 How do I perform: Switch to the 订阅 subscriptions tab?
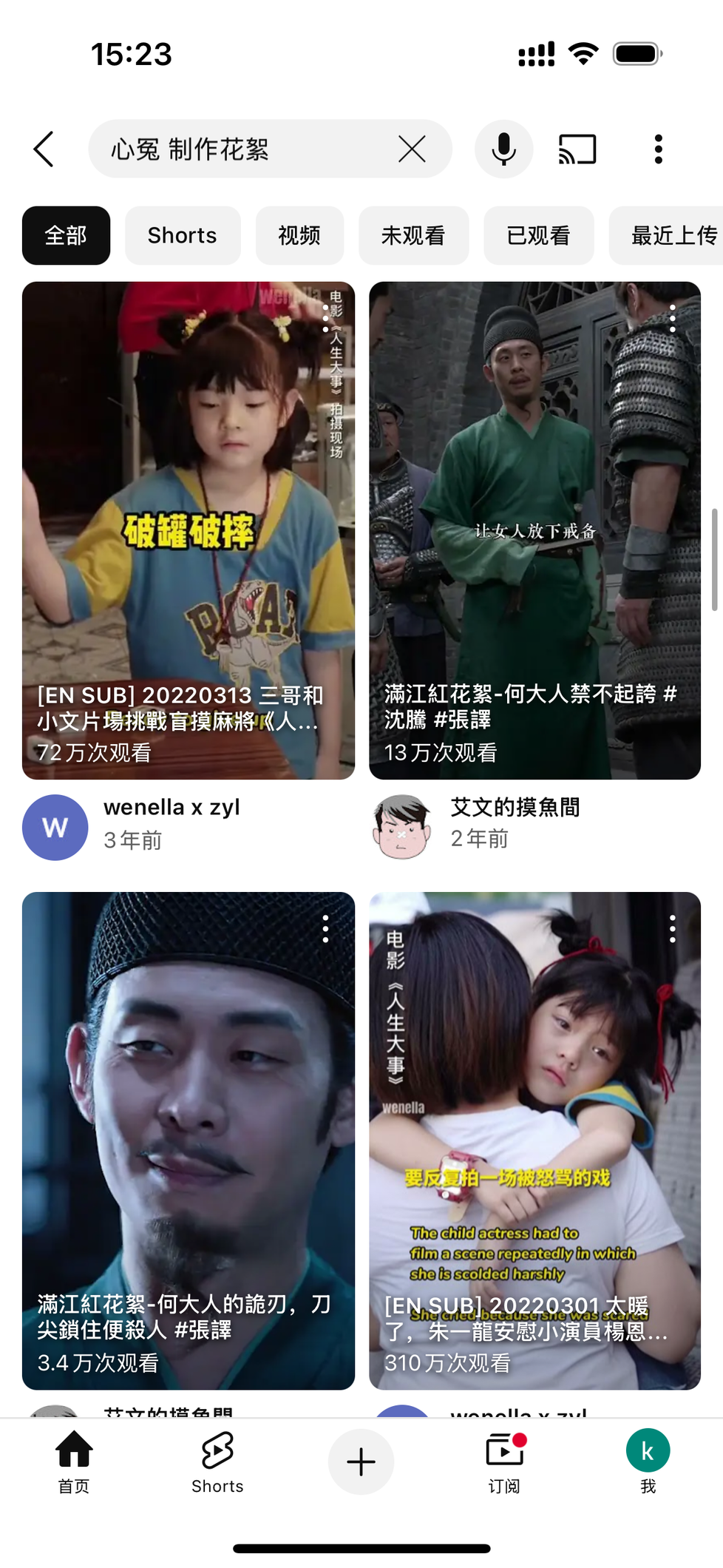(505, 1461)
